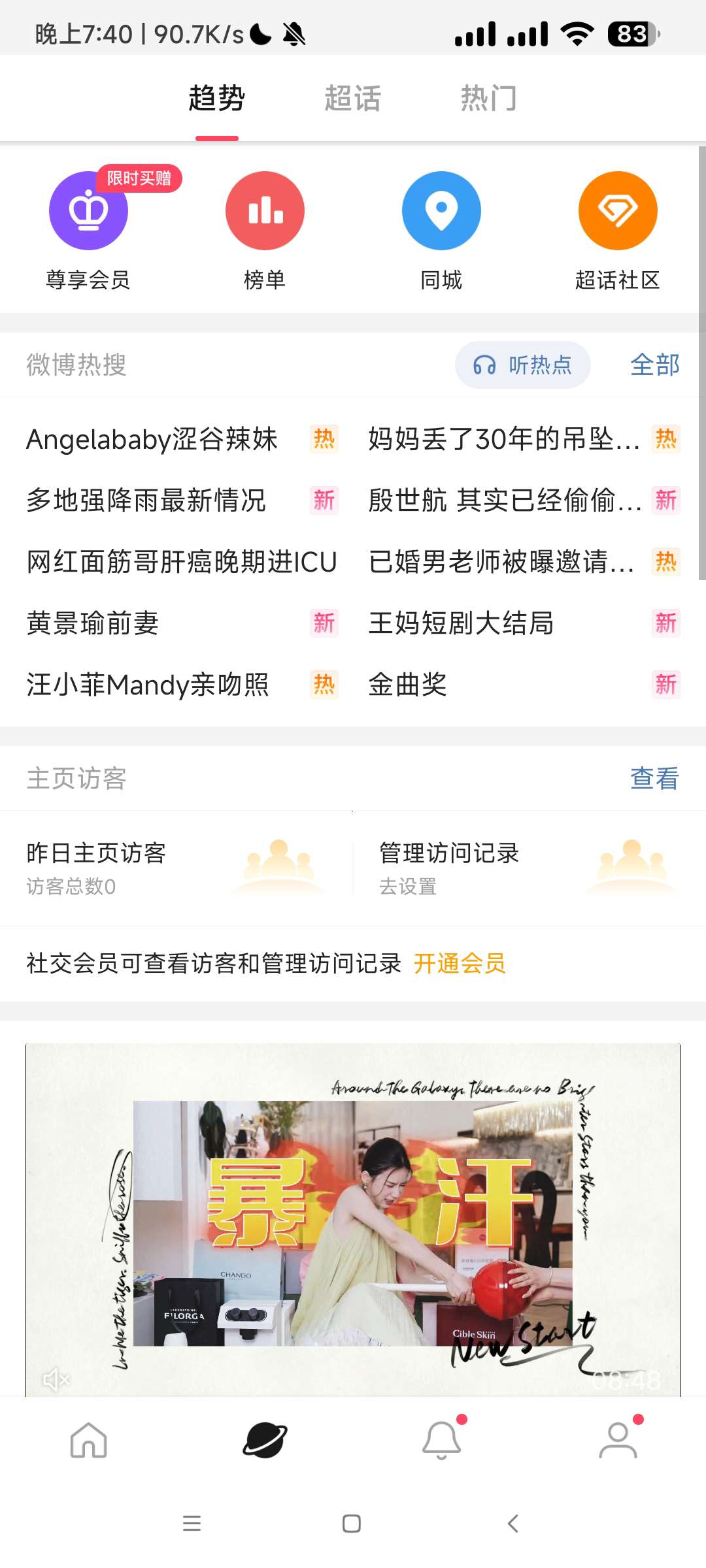The height and width of the screenshot is (1568, 706).
Task: View 全部 hot search topics
Action: click(x=654, y=365)
